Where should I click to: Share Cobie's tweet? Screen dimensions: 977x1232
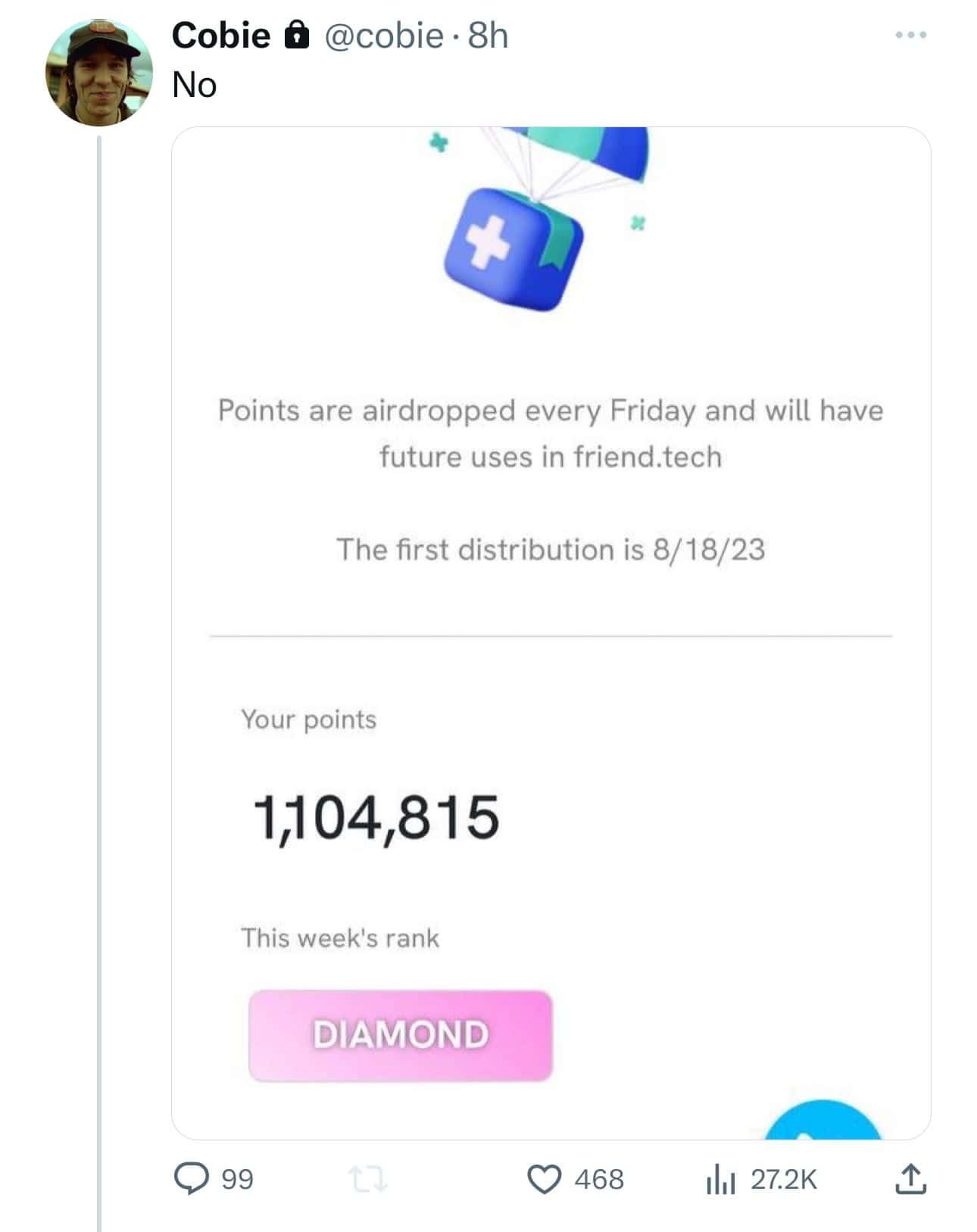tap(910, 1178)
